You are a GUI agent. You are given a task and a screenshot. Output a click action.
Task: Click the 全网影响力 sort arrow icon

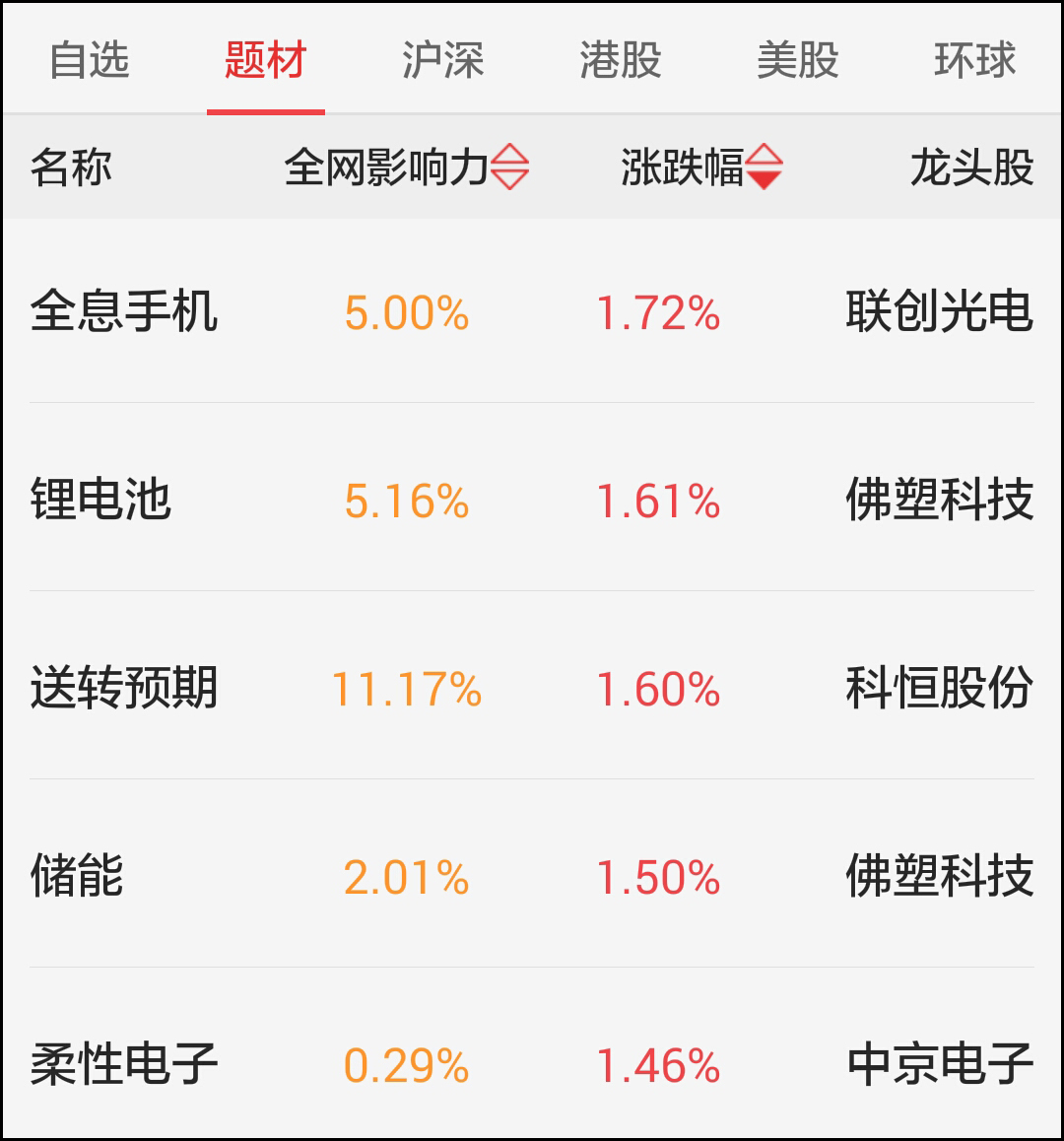pos(511,168)
